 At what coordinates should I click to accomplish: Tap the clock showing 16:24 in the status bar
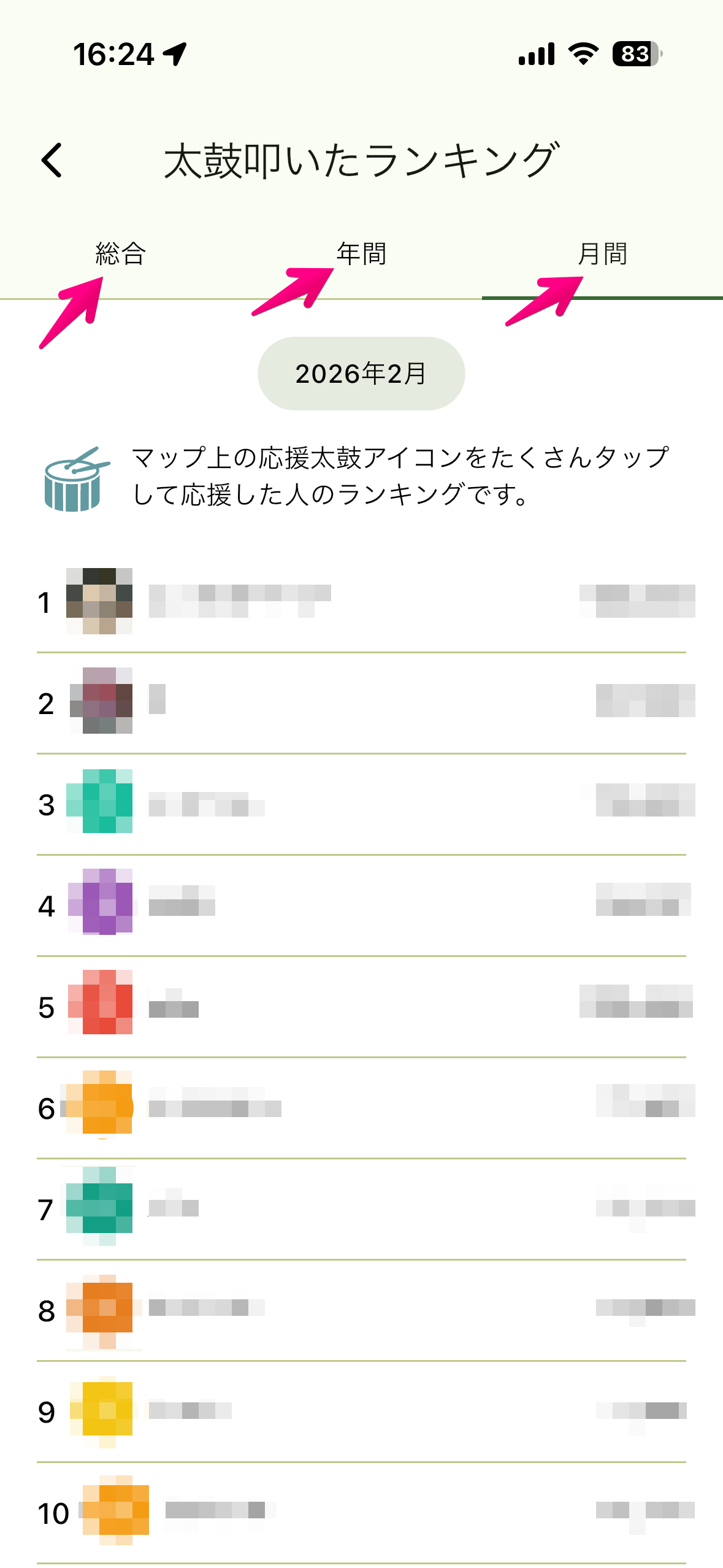pyautogui.click(x=113, y=54)
